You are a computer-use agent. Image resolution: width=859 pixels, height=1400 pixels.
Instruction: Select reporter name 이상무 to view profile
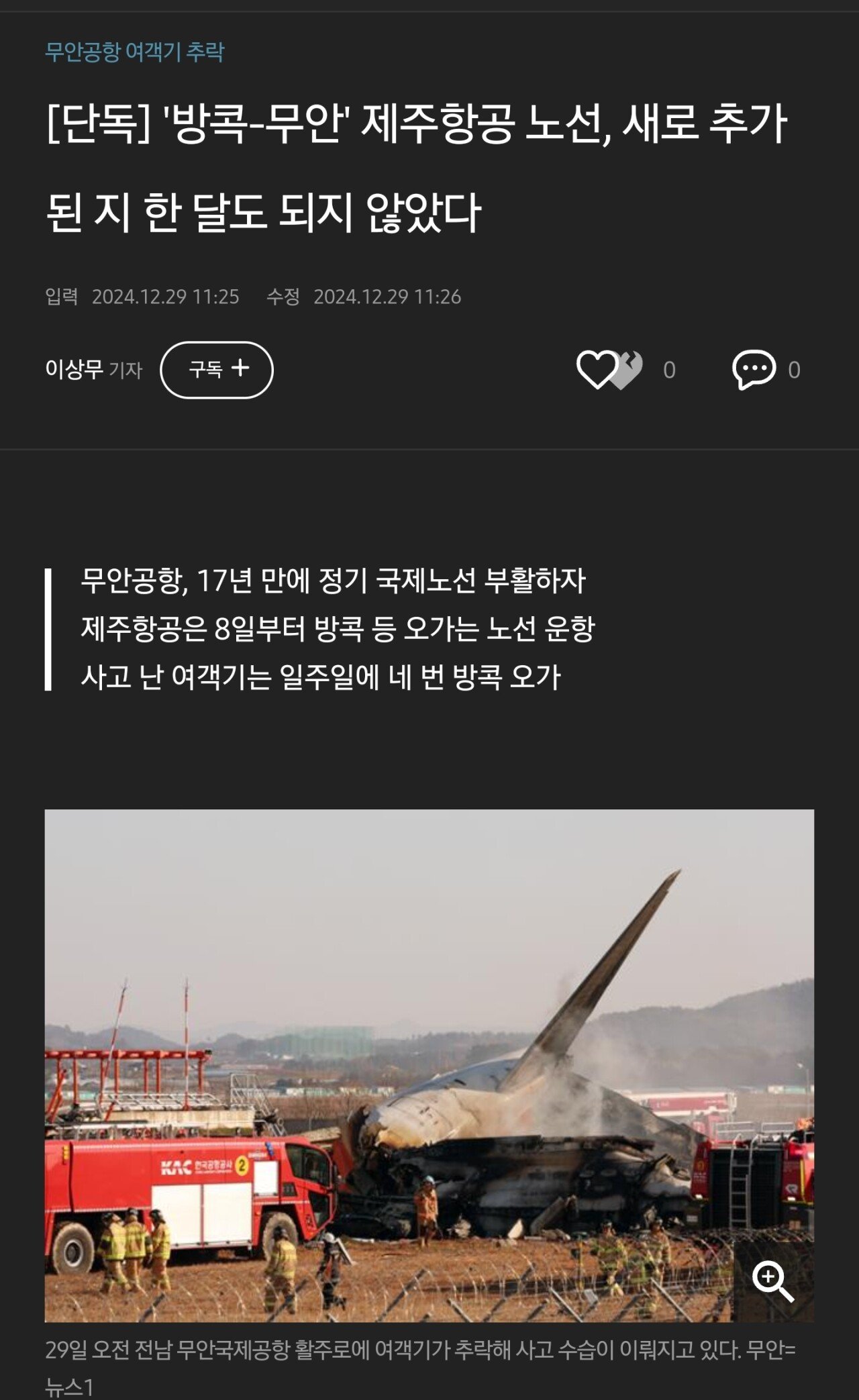tap(69, 369)
